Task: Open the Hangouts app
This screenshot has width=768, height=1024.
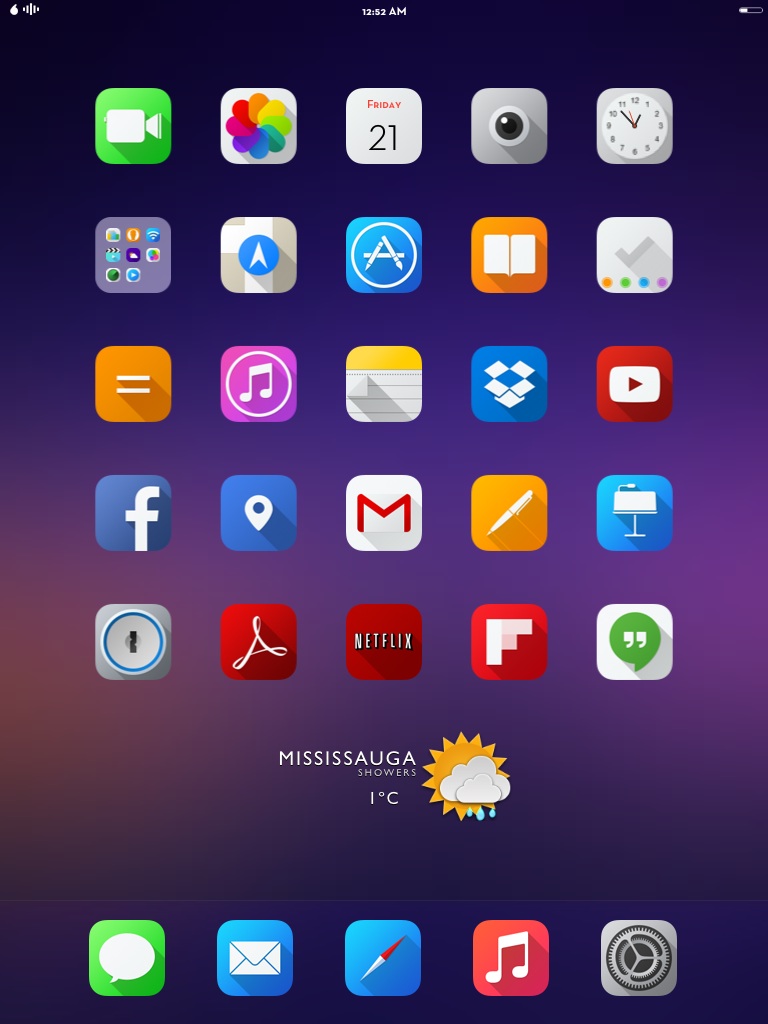Action: 634,642
